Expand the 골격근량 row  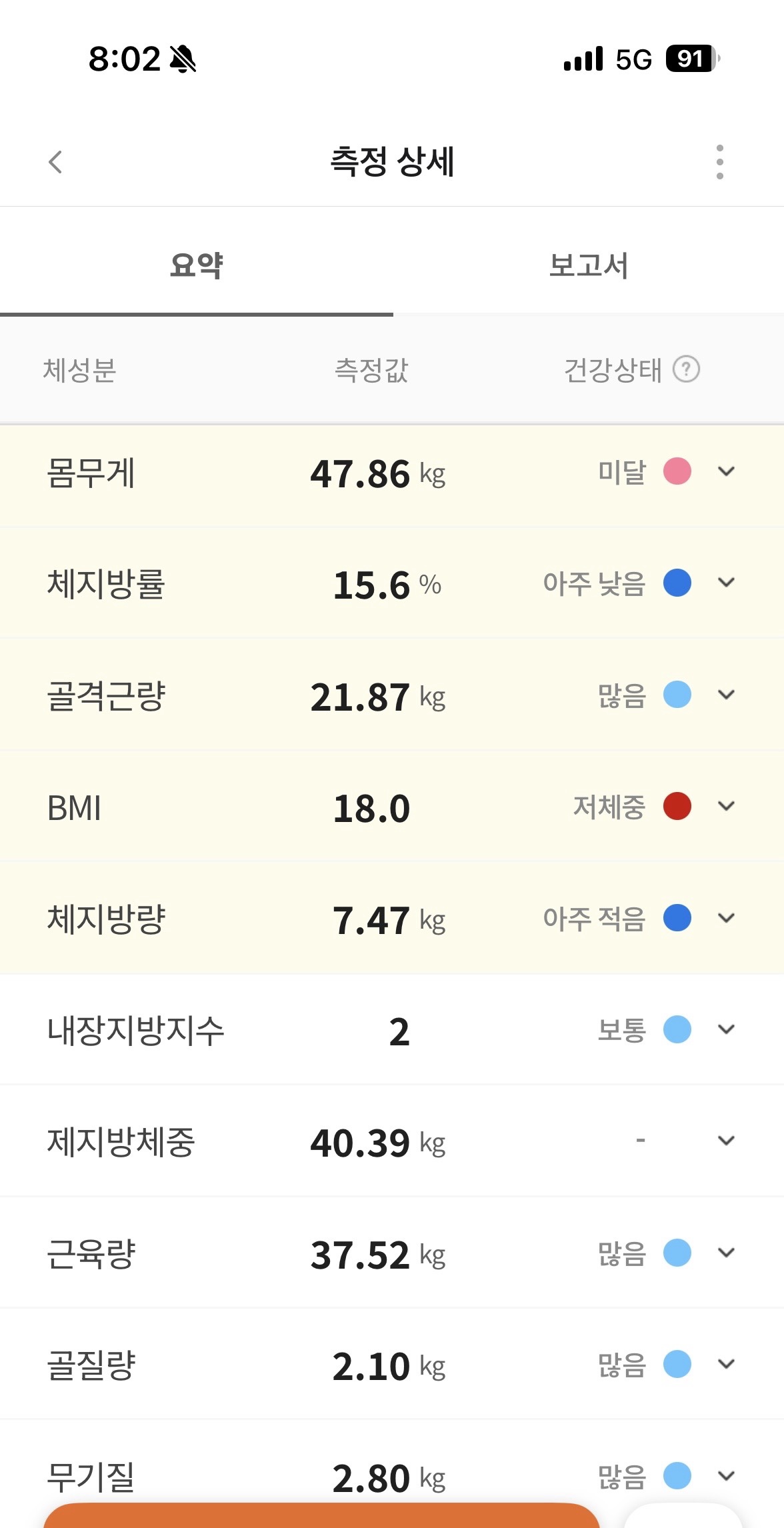click(x=726, y=695)
